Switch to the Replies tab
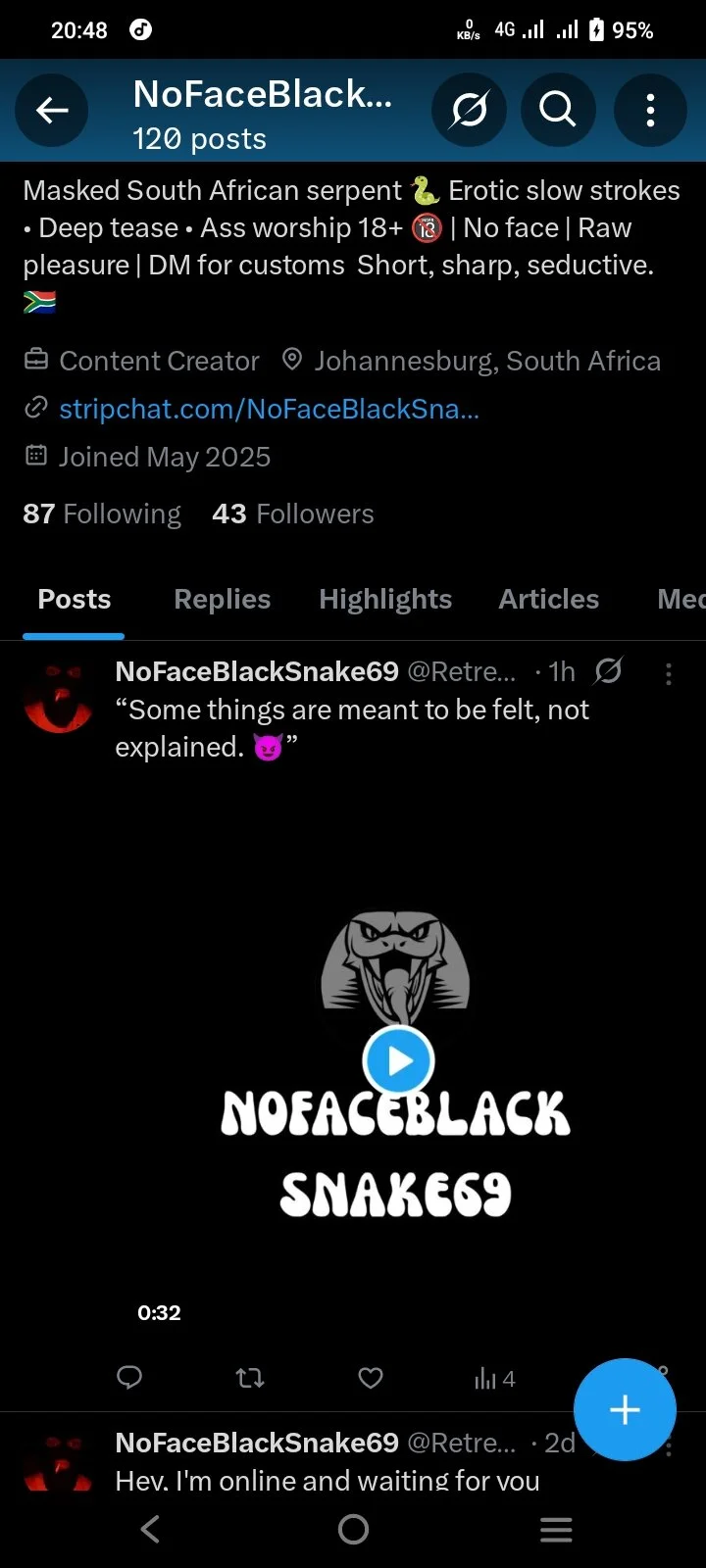Viewport: 706px width, 1568px height. coord(222,599)
